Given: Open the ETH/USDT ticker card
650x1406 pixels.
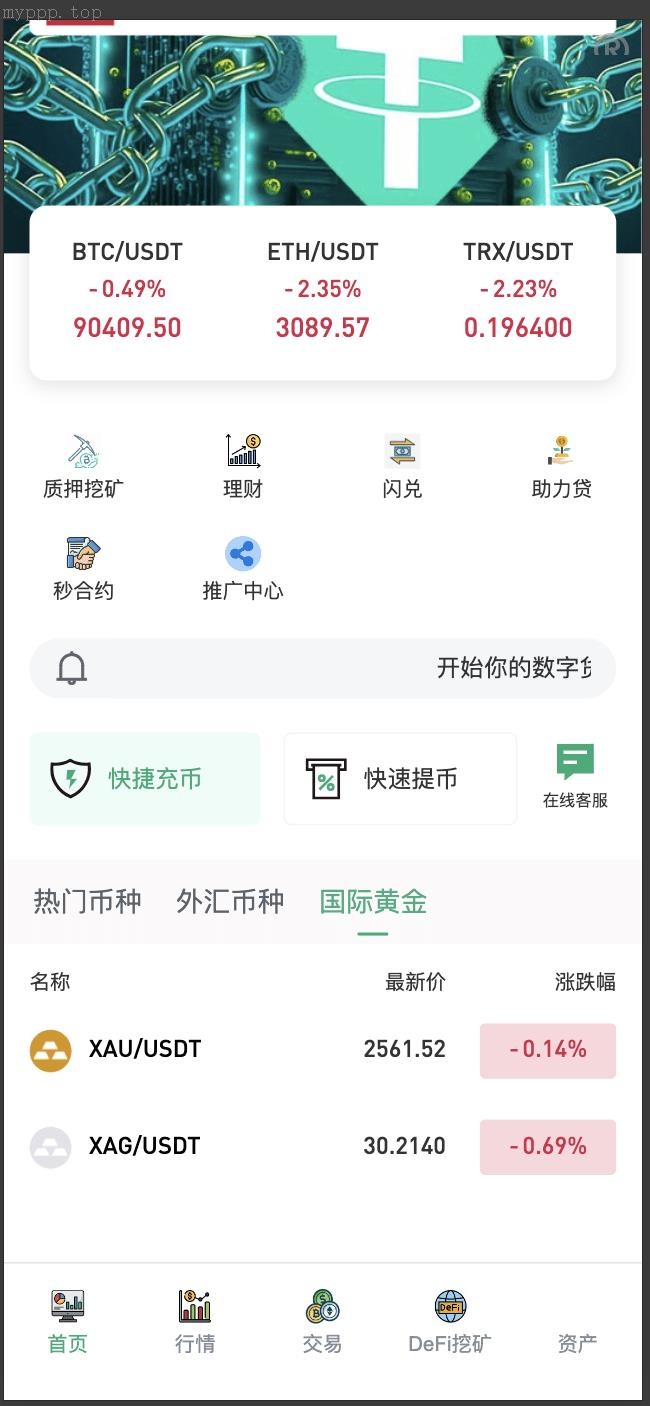Looking at the screenshot, I should click(x=322, y=290).
